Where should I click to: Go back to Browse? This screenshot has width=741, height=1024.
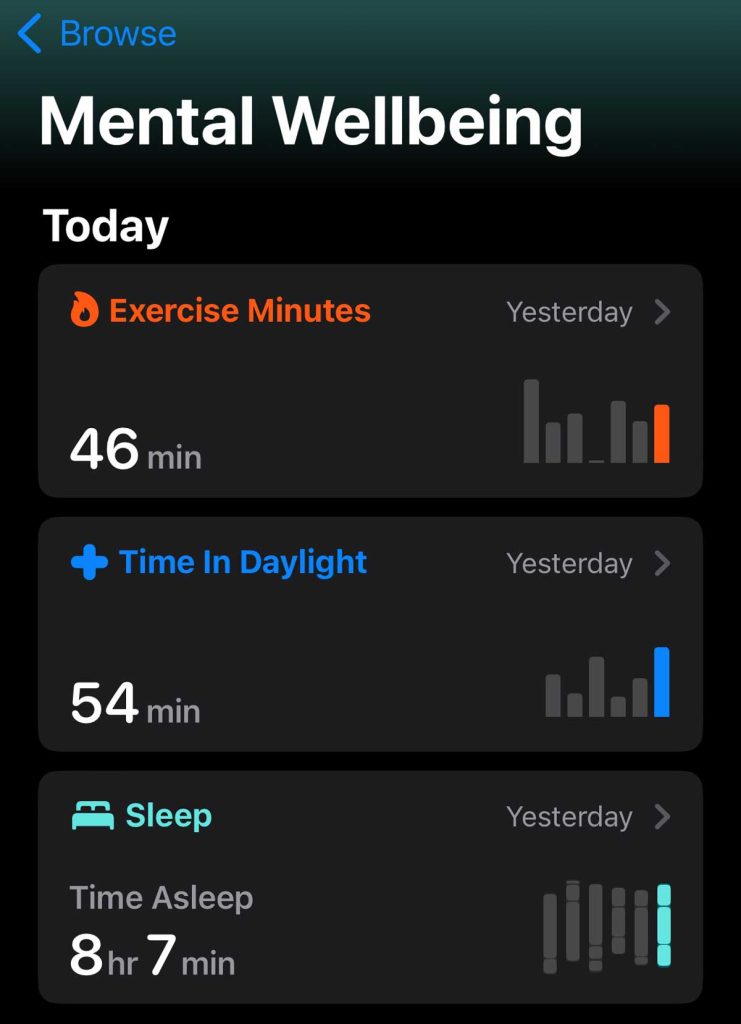(97, 34)
